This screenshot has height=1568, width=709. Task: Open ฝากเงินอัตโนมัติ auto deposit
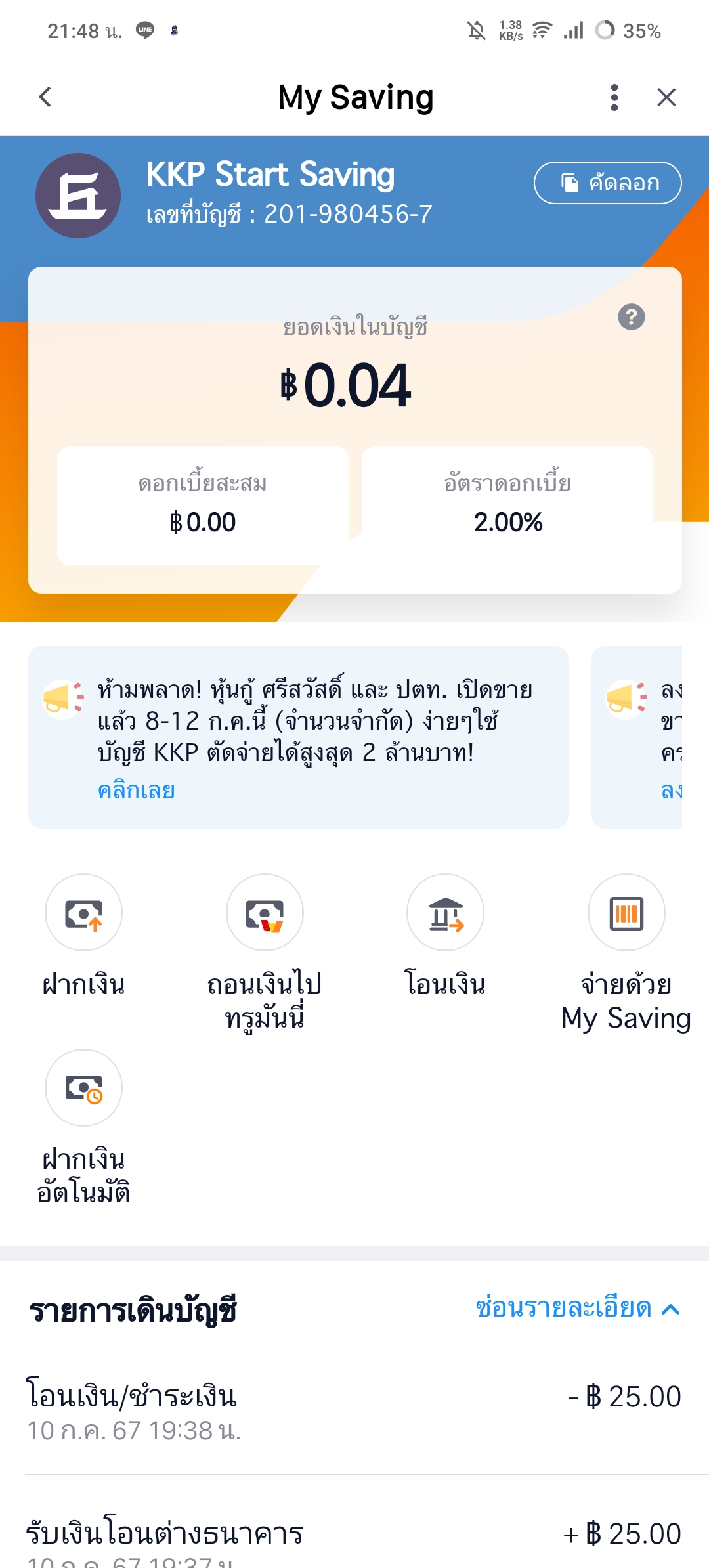(83, 1088)
